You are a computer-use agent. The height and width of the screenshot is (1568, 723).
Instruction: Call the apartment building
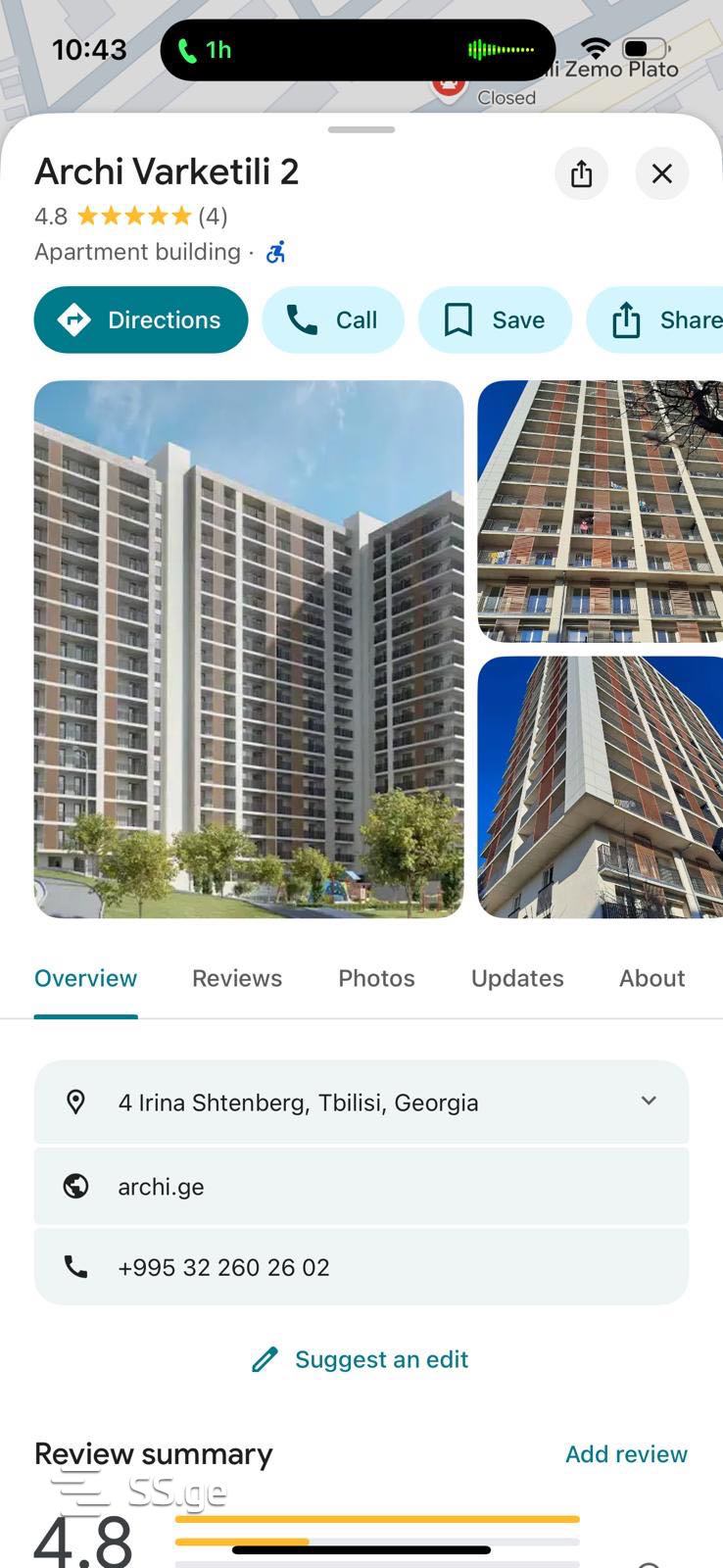pyautogui.click(x=333, y=319)
